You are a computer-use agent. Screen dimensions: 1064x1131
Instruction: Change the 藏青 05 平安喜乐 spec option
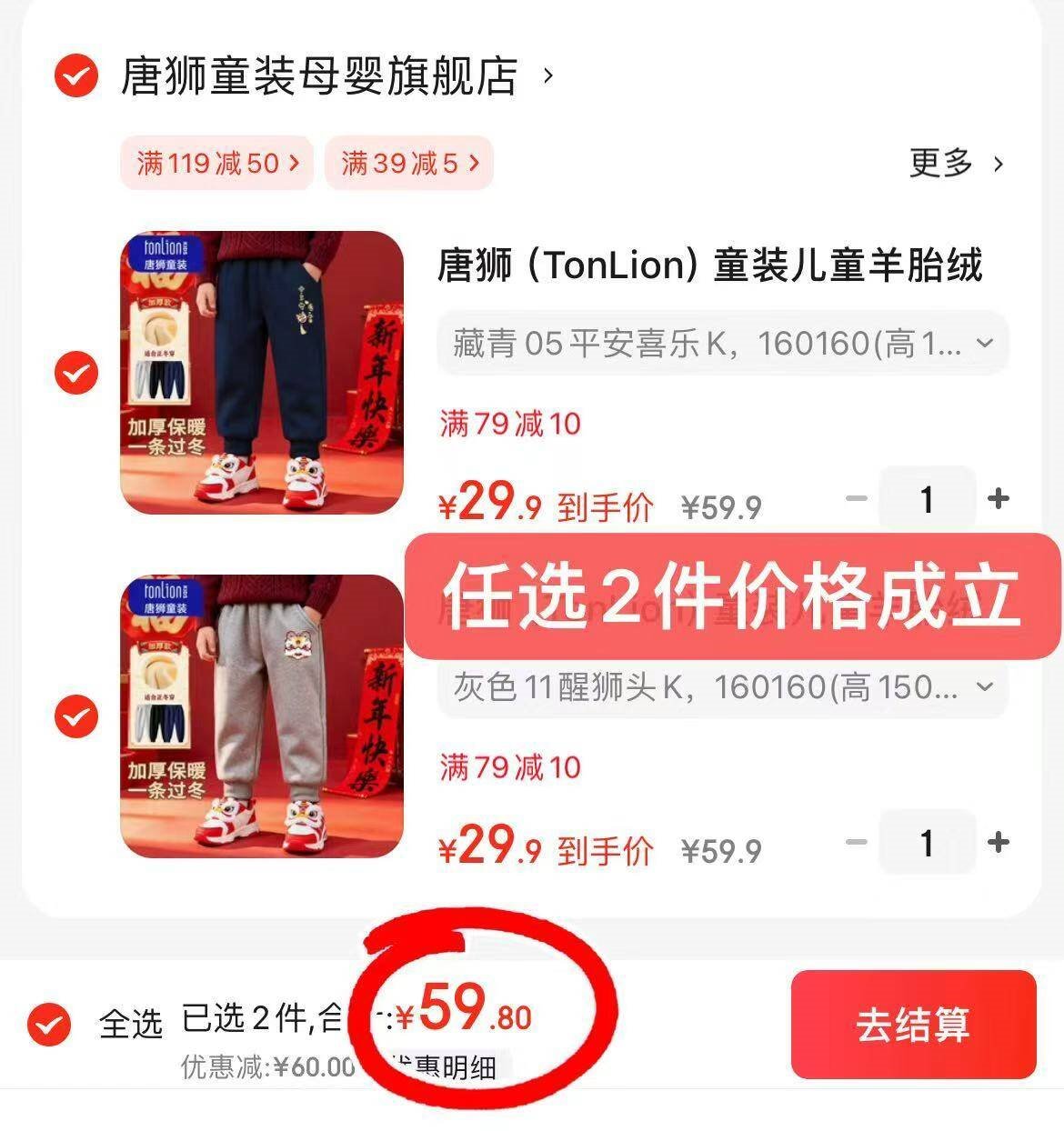[x=723, y=344]
